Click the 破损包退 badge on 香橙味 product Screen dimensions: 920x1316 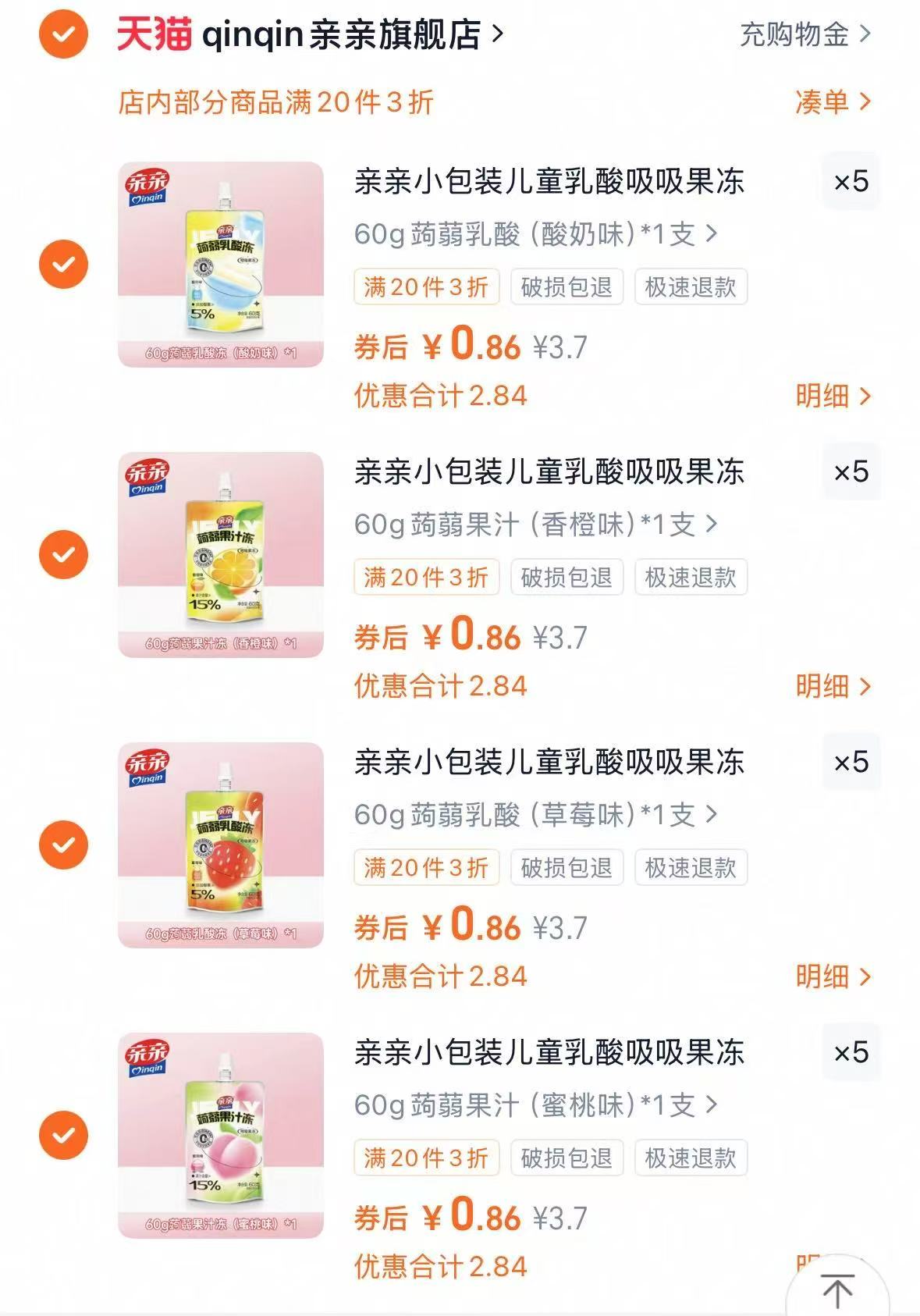coord(566,578)
